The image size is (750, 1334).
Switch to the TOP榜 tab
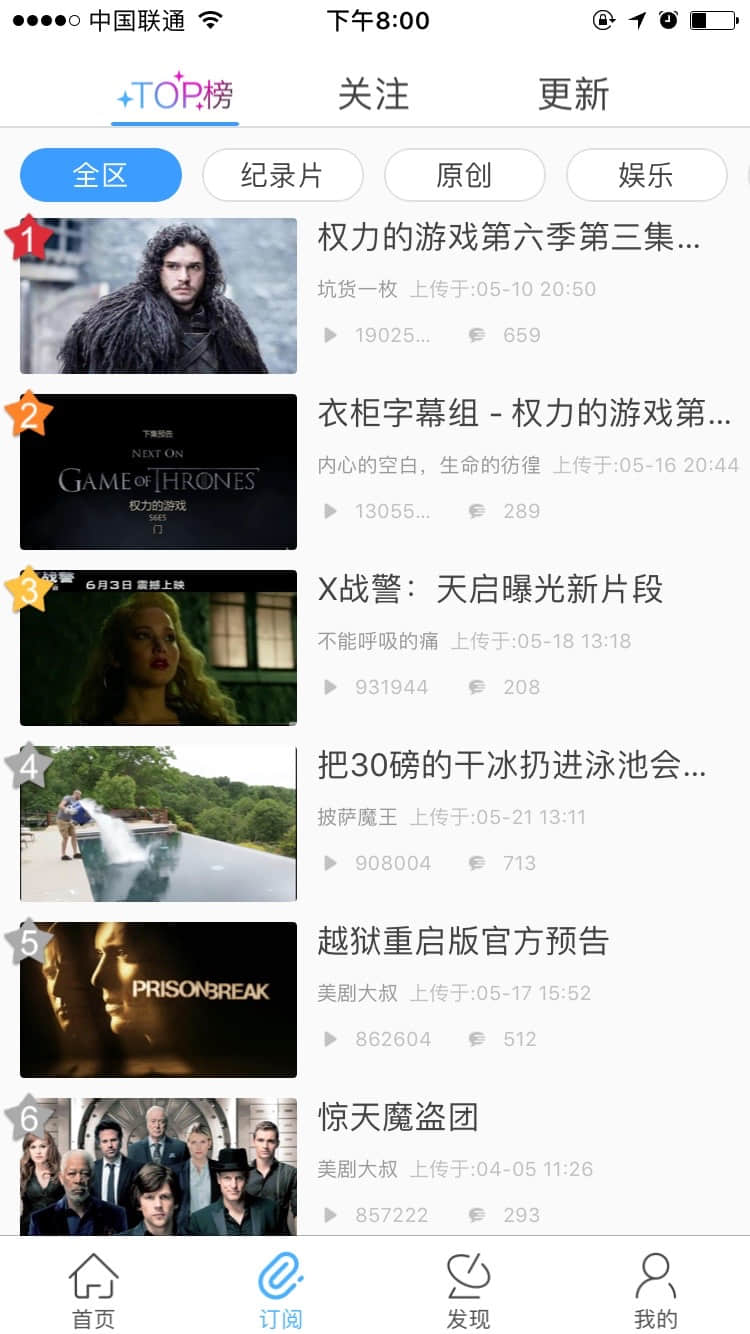175,94
